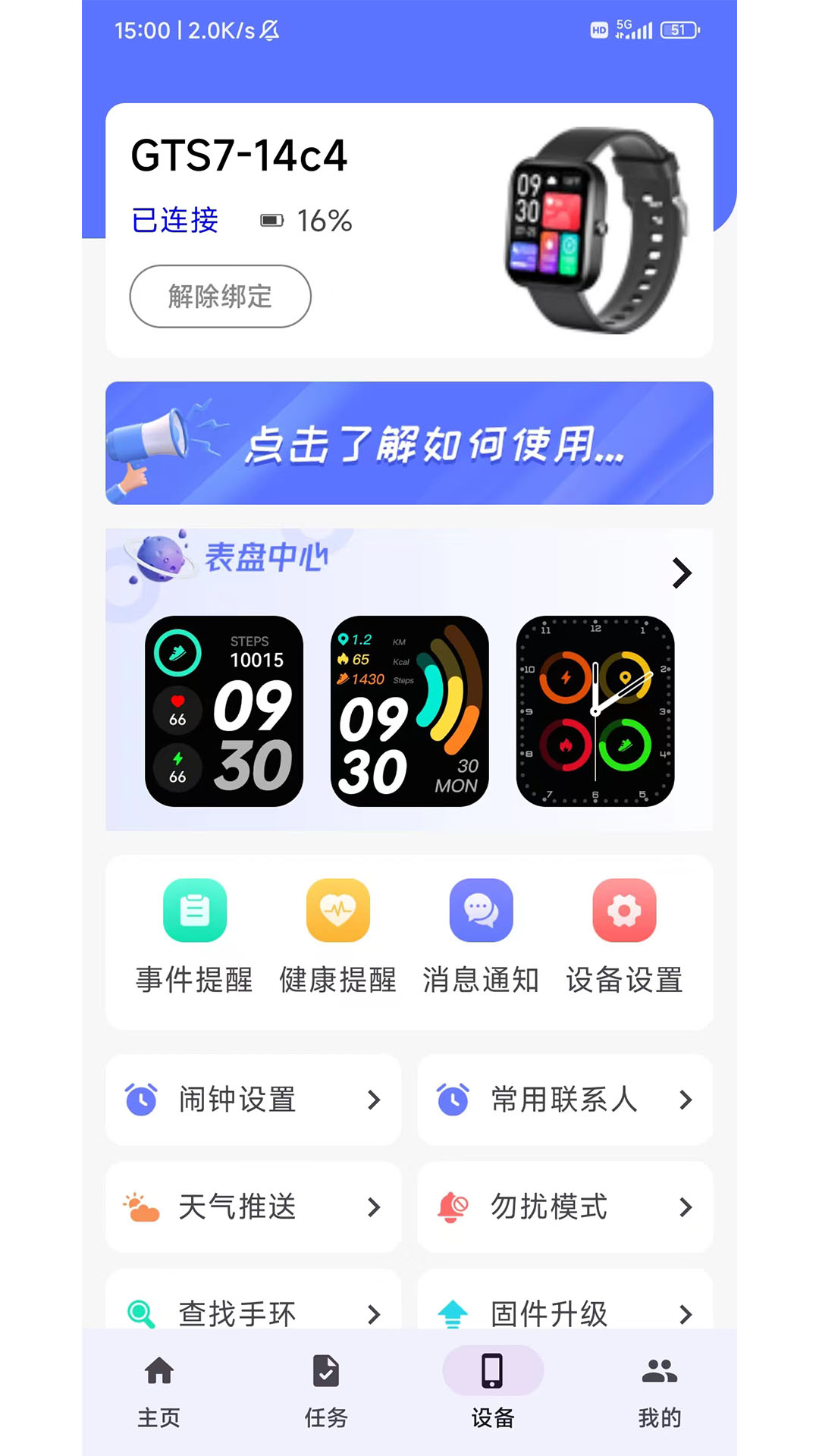Open the 点击了解如何使用 tutorial banner
This screenshot has width=819, height=1456.
409,443
